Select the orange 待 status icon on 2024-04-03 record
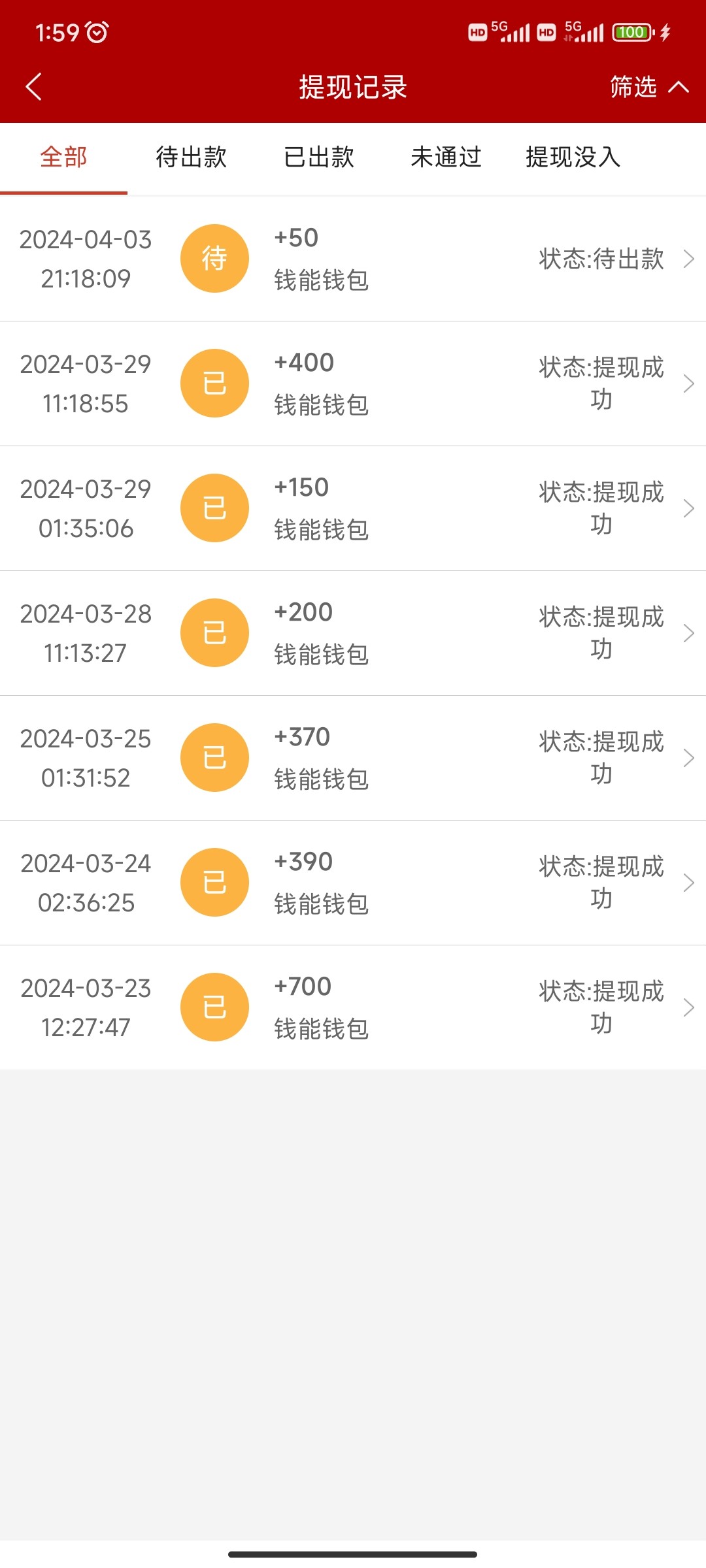This screenshot has width=706, height=1568. 214,259
